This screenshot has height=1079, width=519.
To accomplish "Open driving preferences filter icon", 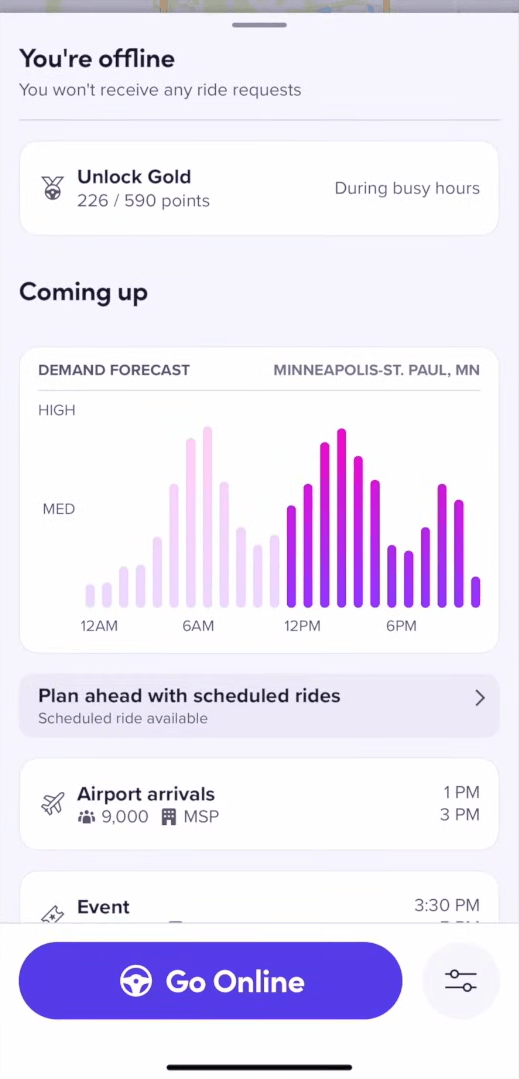I will 460,981.
